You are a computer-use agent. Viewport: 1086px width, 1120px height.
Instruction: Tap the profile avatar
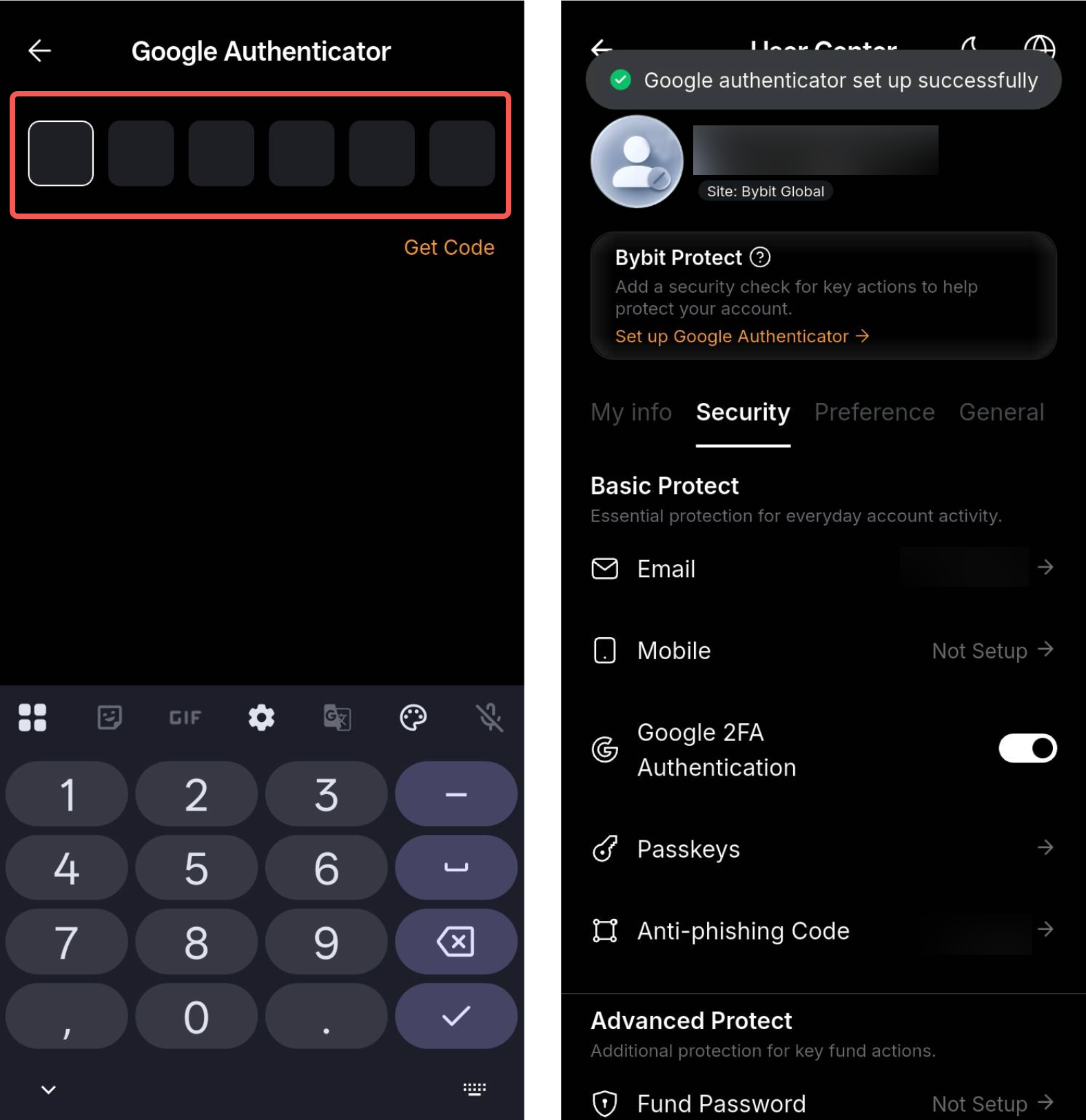637,161
